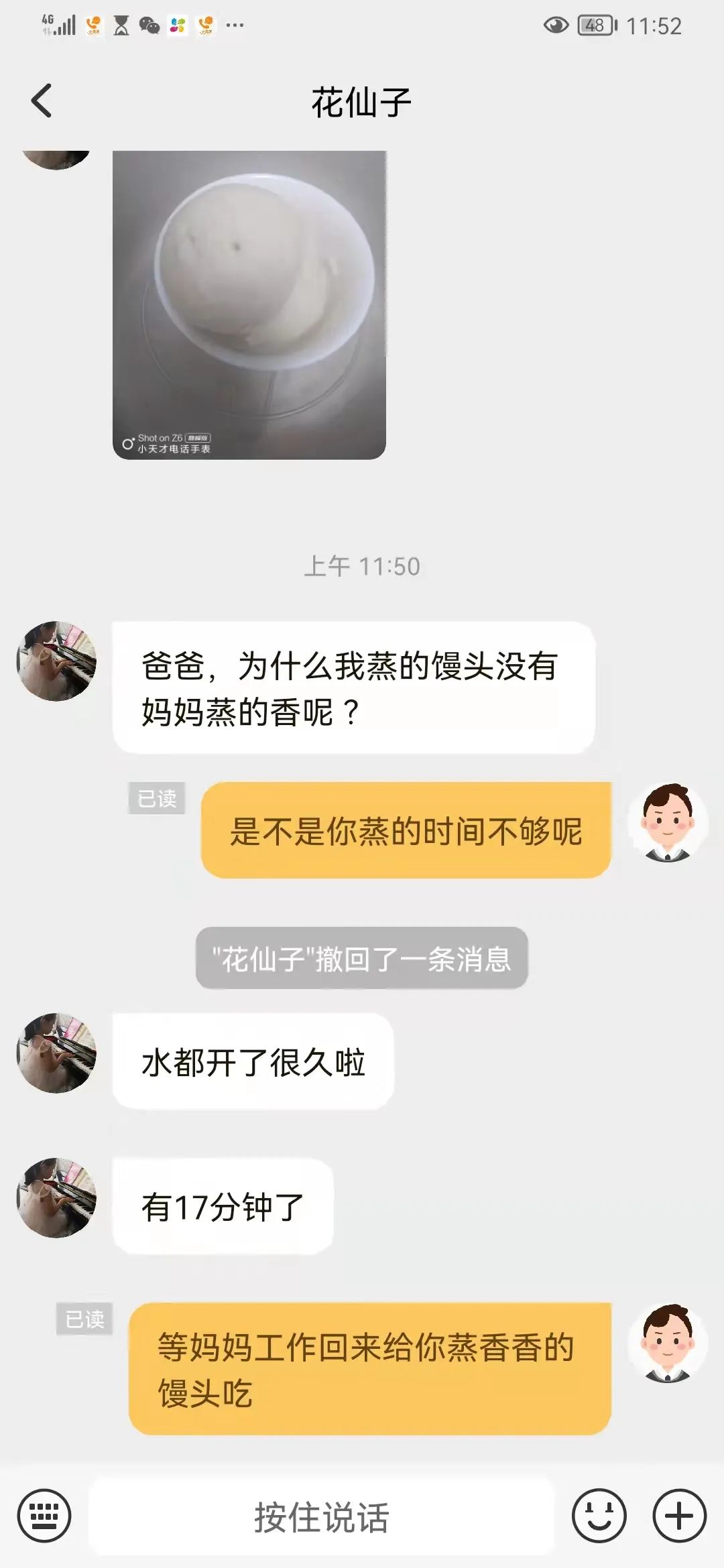Viewport: 724px width, 1568px height.
Task: Open the plus attachment menu
Action: point(679,1516)
